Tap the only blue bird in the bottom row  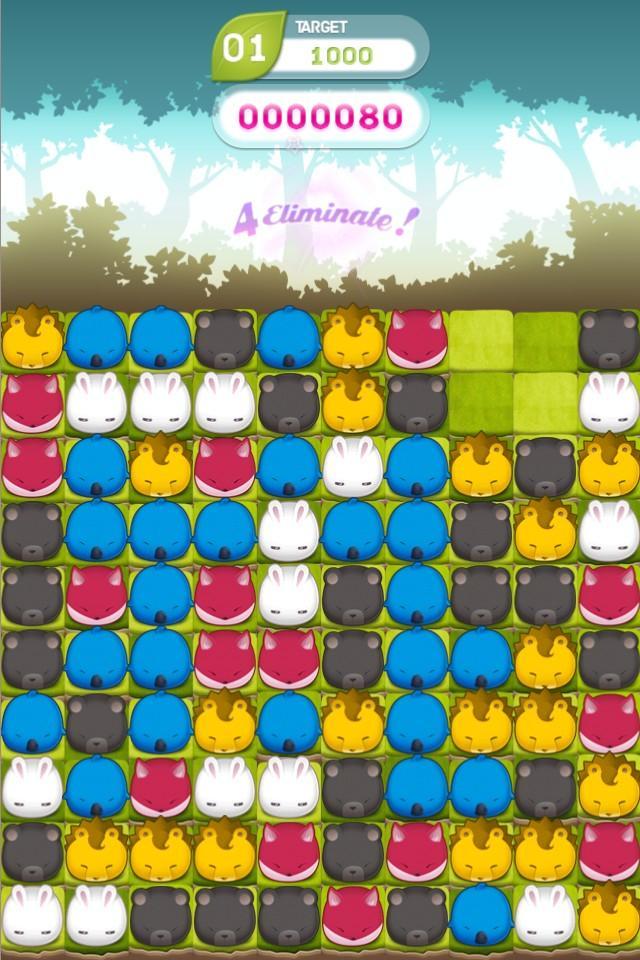(x=480, y=915)
